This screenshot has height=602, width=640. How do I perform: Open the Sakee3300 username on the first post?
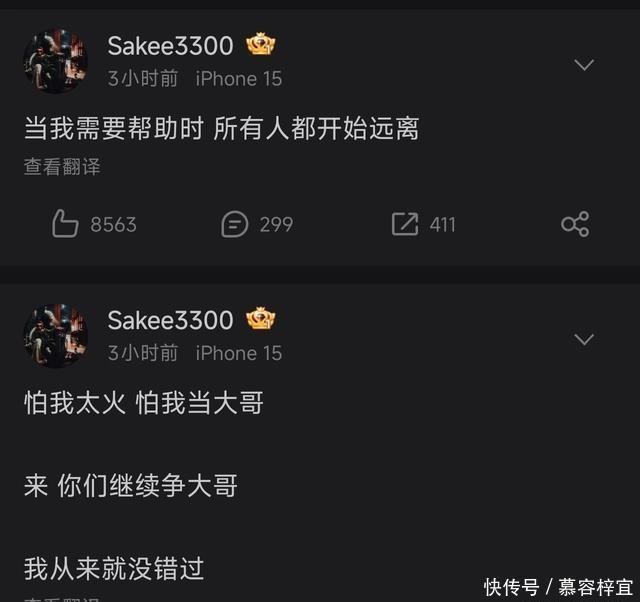point(170,46)
